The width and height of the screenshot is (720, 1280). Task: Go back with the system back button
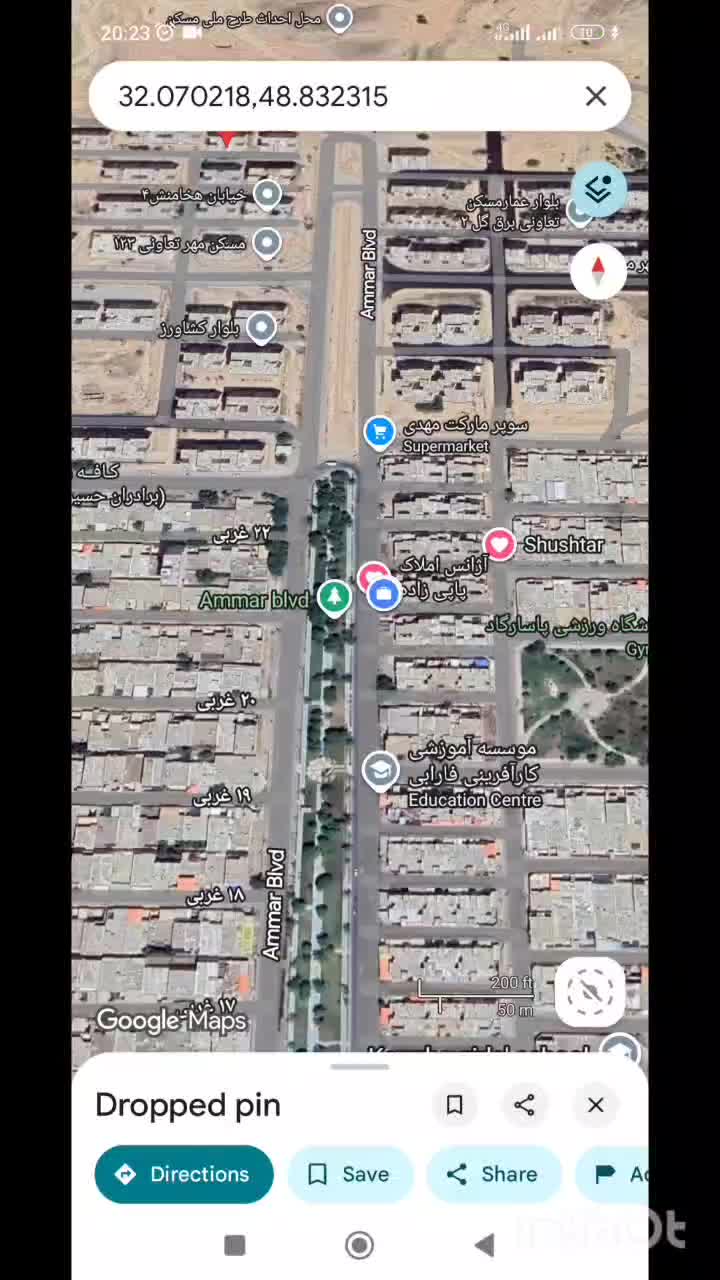(x=485, y=1245)
